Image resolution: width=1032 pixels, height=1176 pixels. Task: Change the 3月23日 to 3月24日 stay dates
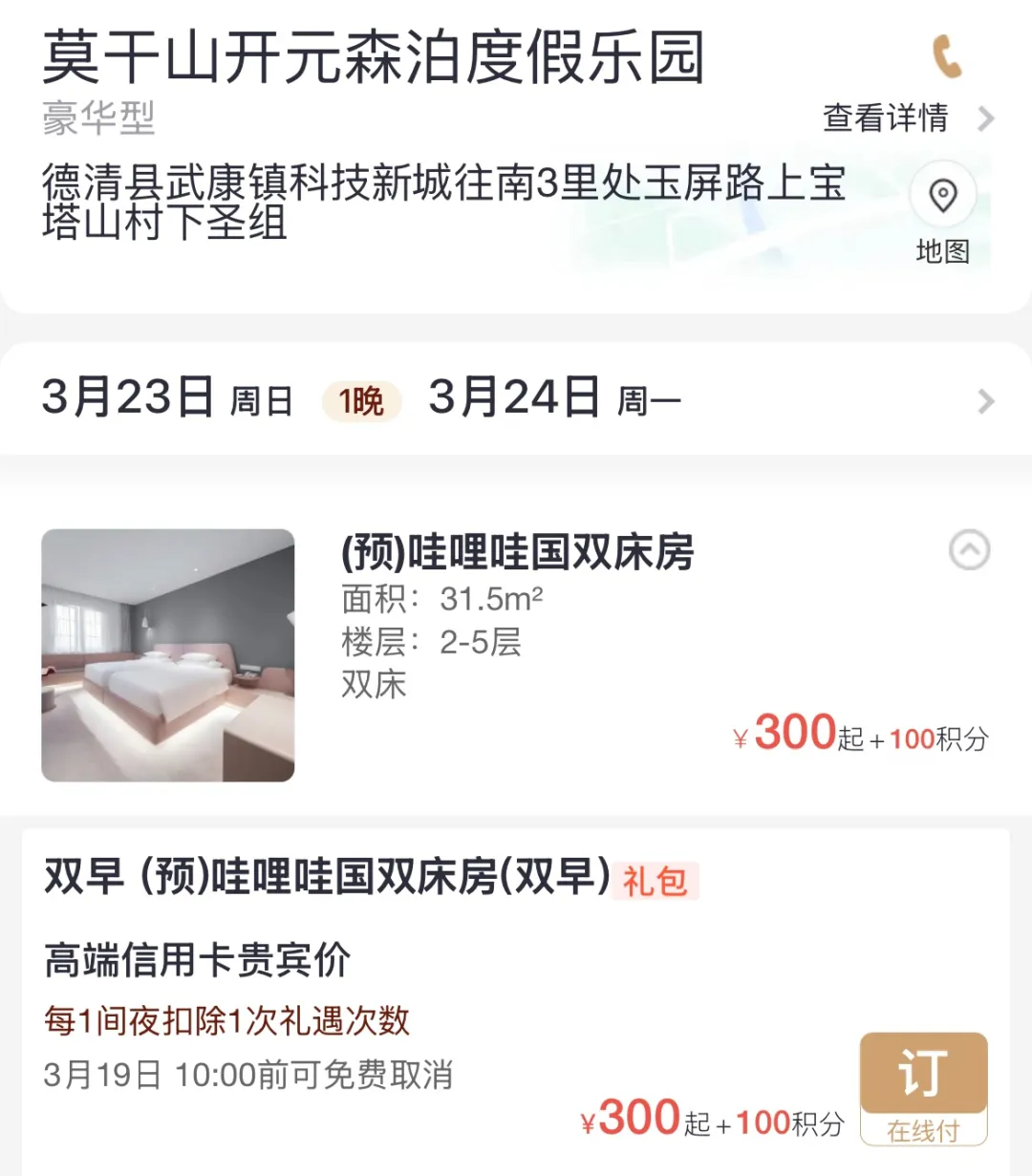[x=516, y=398]
